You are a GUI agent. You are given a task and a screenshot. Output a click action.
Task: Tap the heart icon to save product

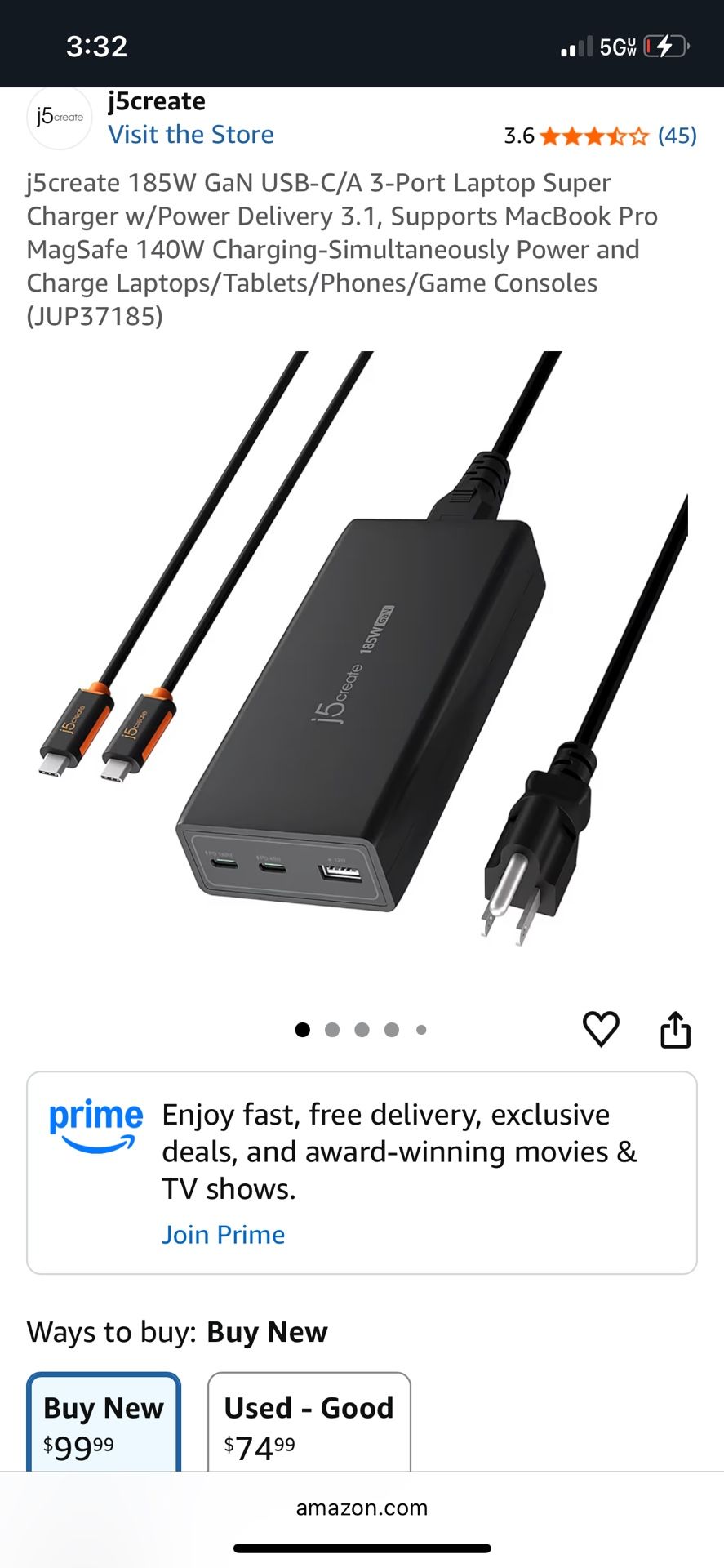pyautogui.click(x=602, y=1029)
